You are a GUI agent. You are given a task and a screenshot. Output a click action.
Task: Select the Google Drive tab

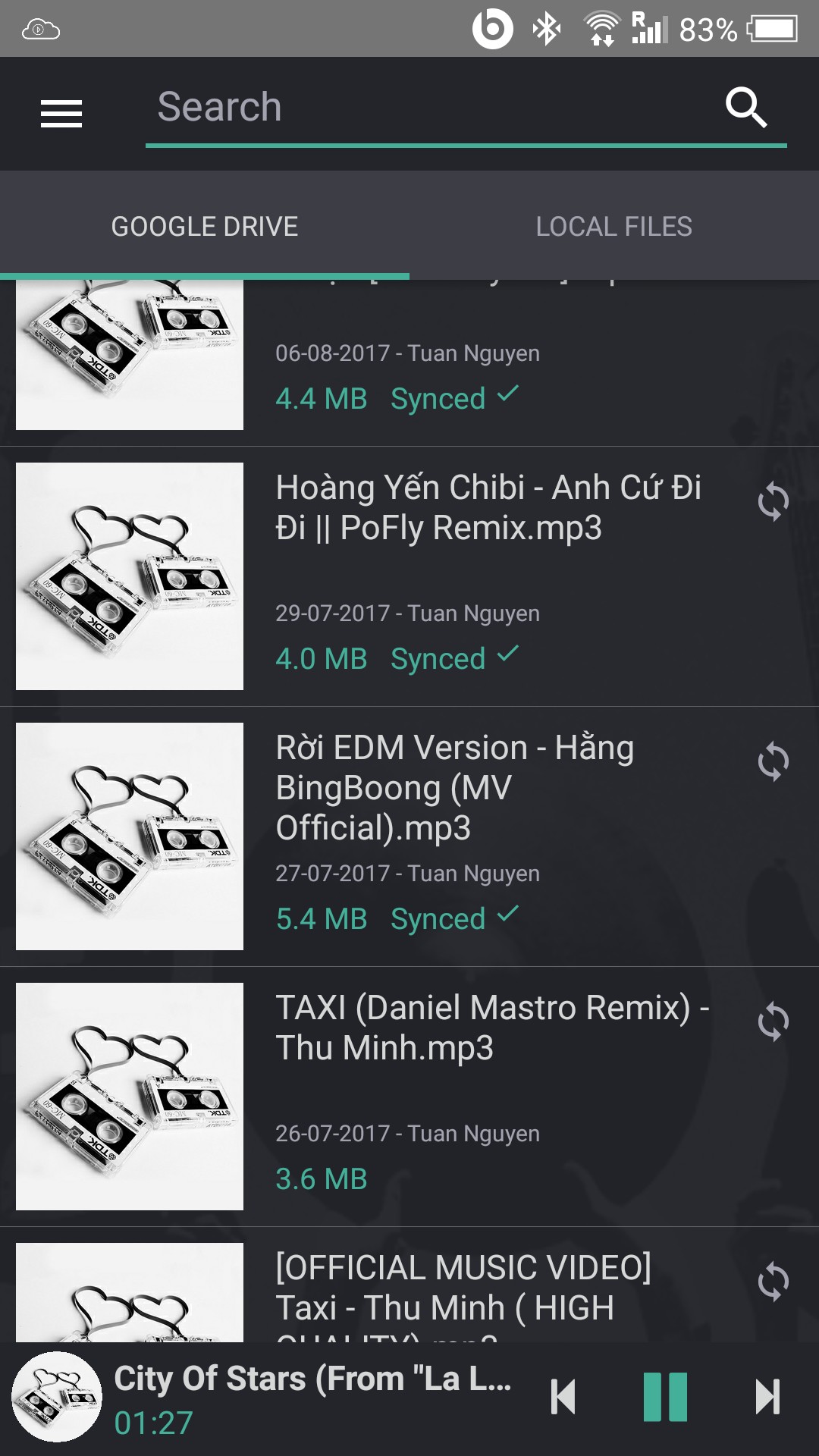pyautogui.click(x=205, y=226)
